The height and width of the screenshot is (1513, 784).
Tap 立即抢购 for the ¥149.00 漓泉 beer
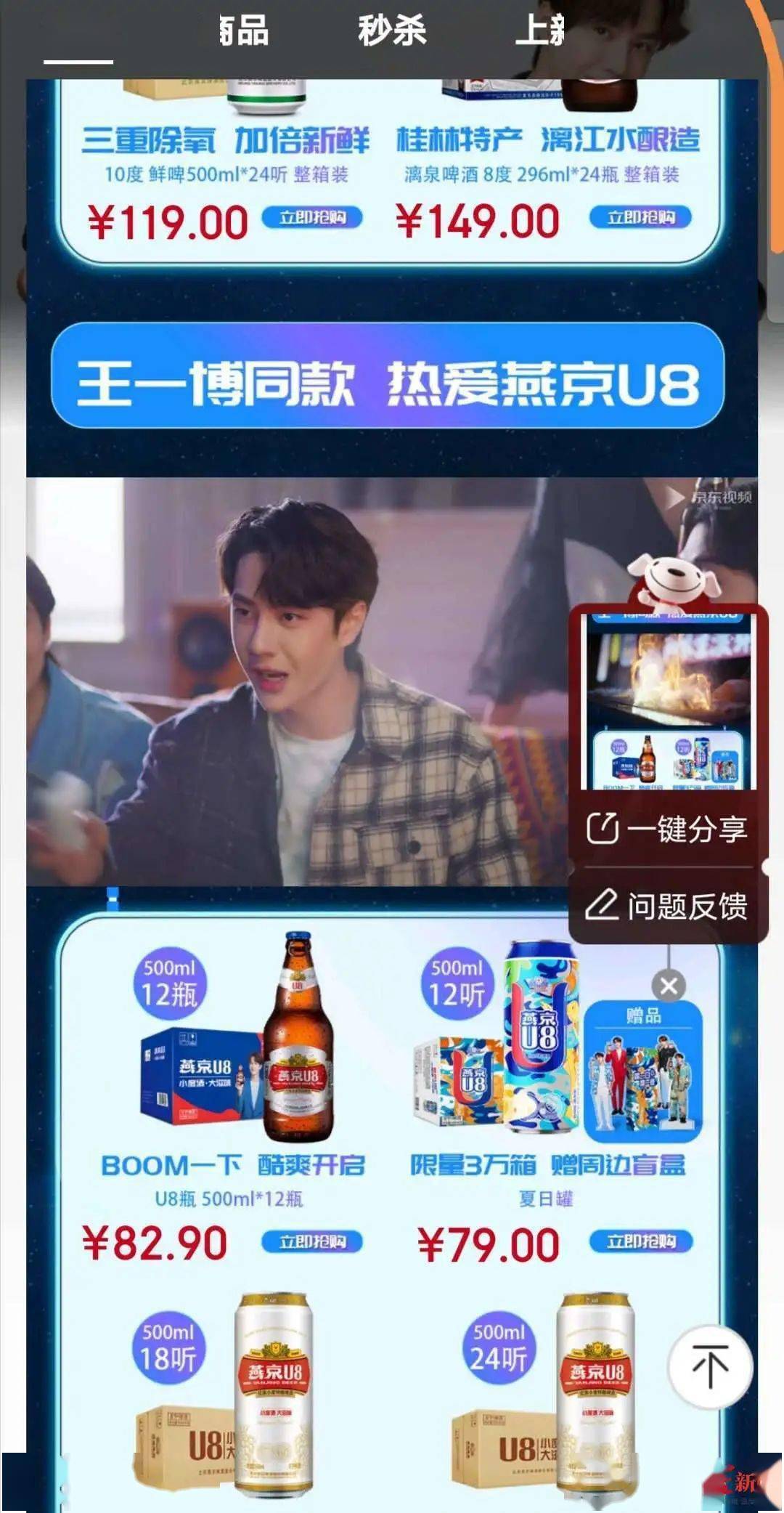pos(640,217)
